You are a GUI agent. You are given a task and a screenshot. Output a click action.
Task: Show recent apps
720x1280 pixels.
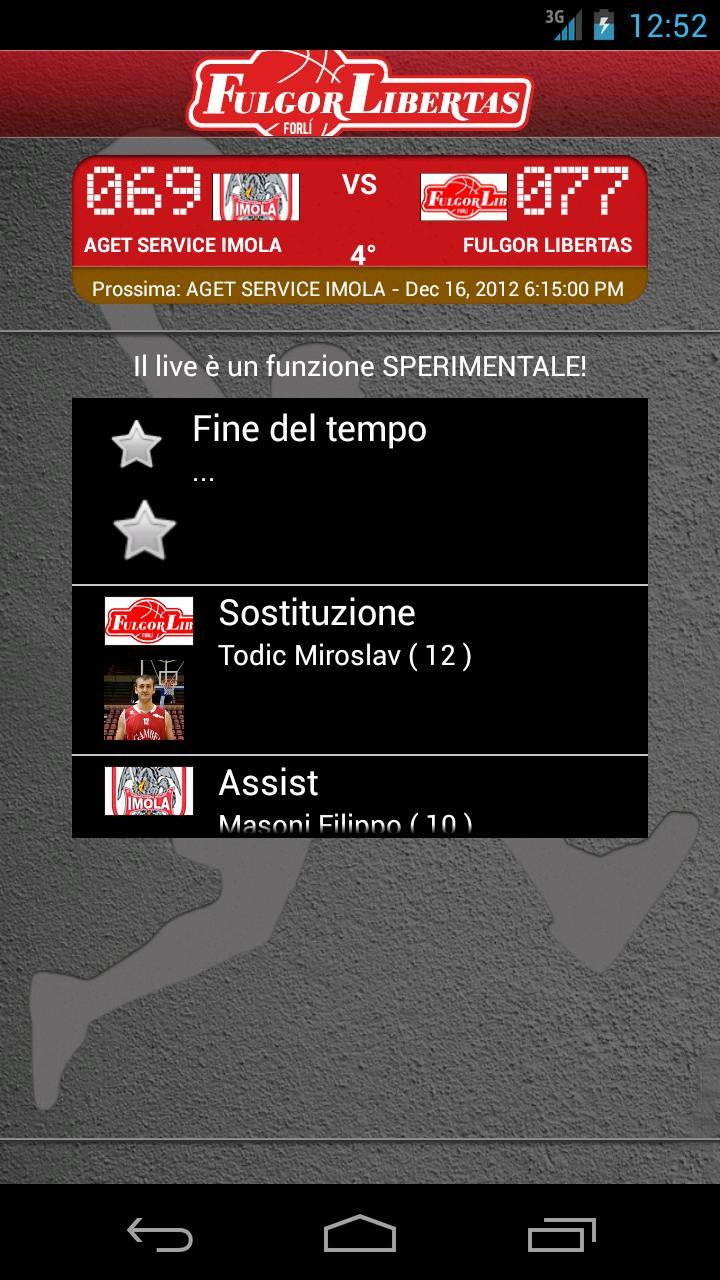click(561, 1234)
